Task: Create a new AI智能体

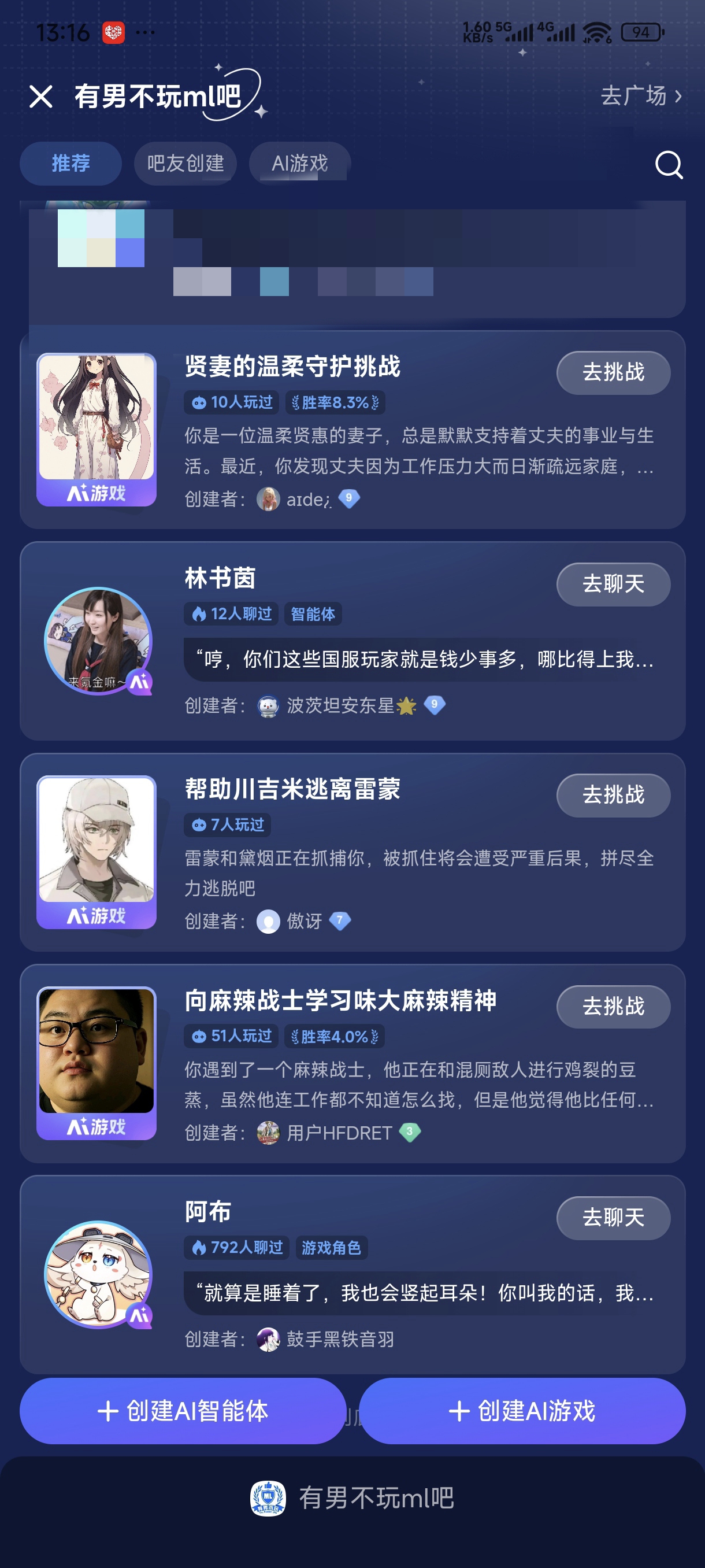Action: click(x=183, y=1410)
